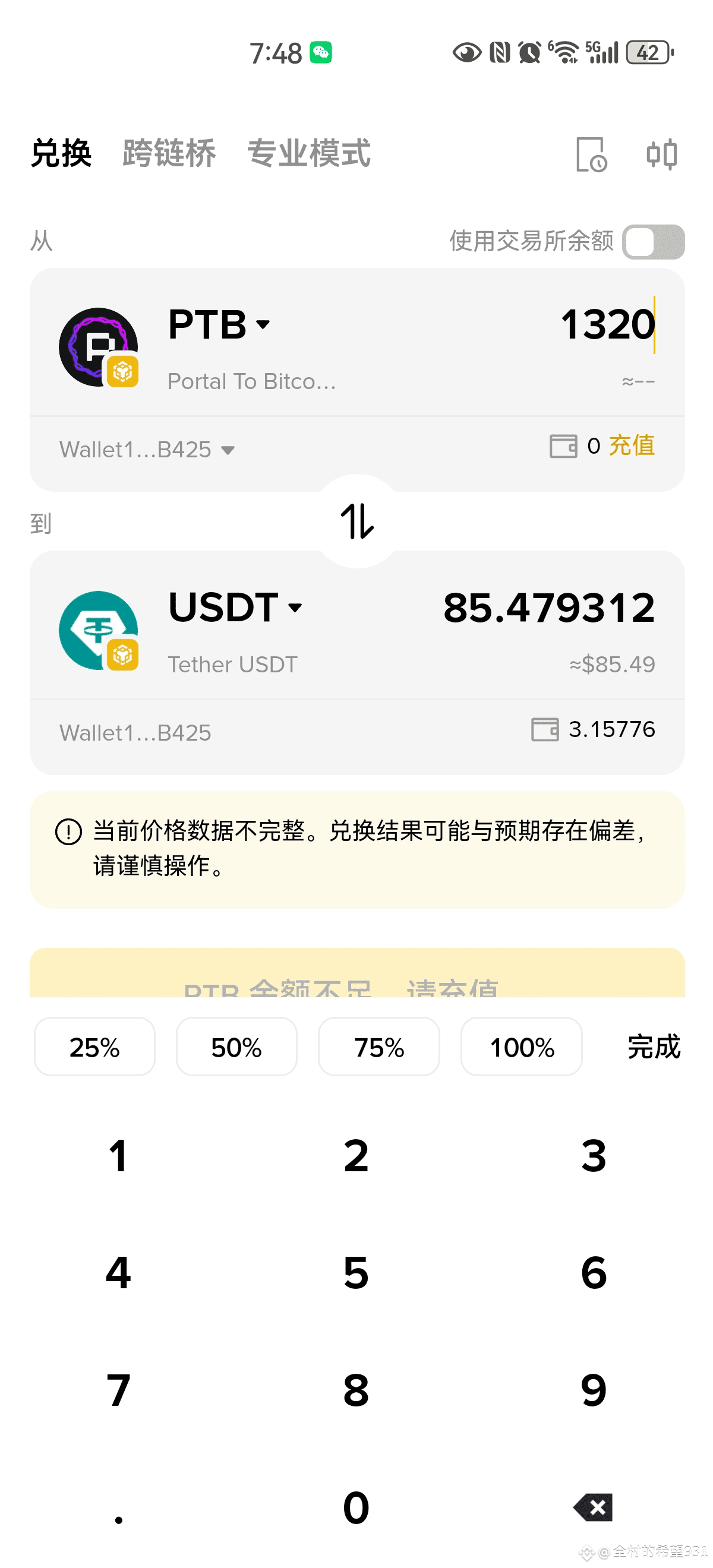Expand the Wallet1...B425 source wallet dropdown
Screen dimensions: 713x1568
point(147,450)
